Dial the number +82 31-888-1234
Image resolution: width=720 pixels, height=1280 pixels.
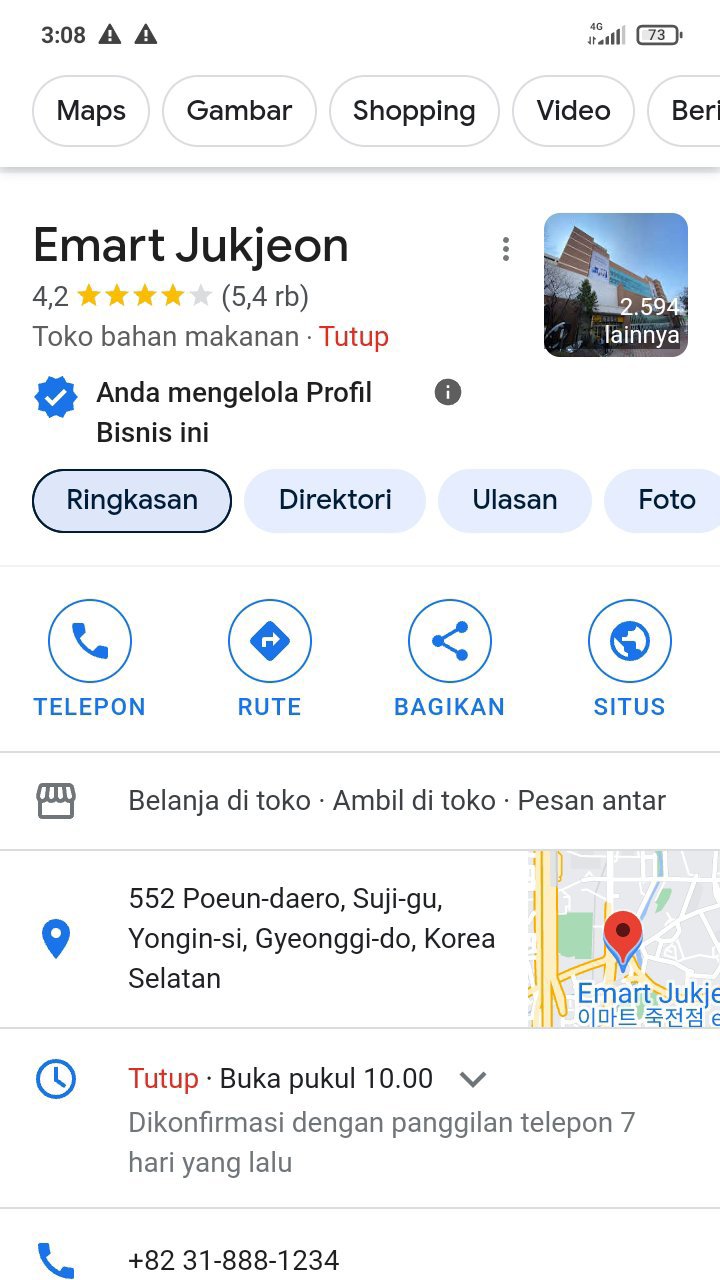pos(234,1260)
